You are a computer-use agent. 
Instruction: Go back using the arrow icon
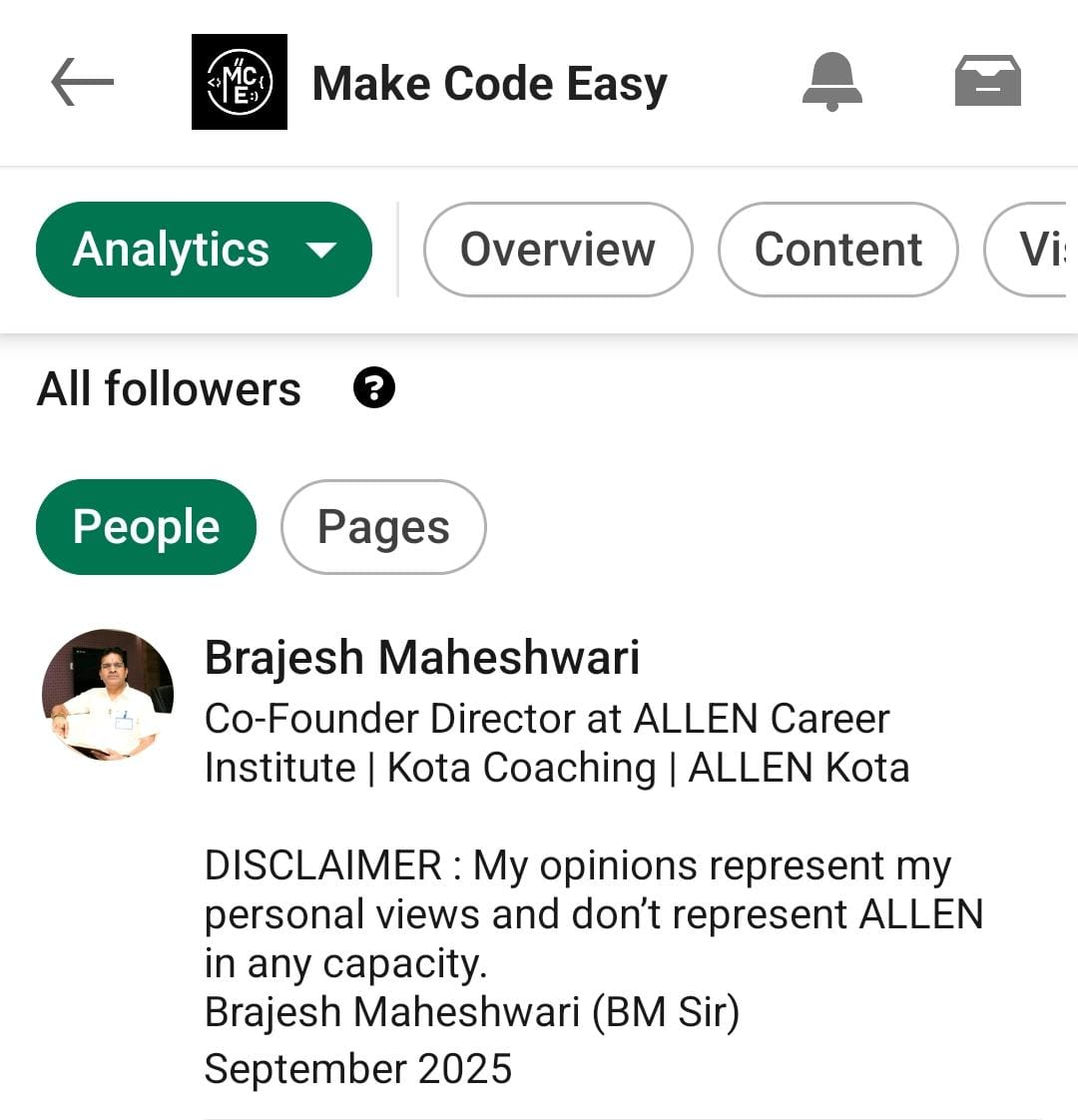(82, 82)
